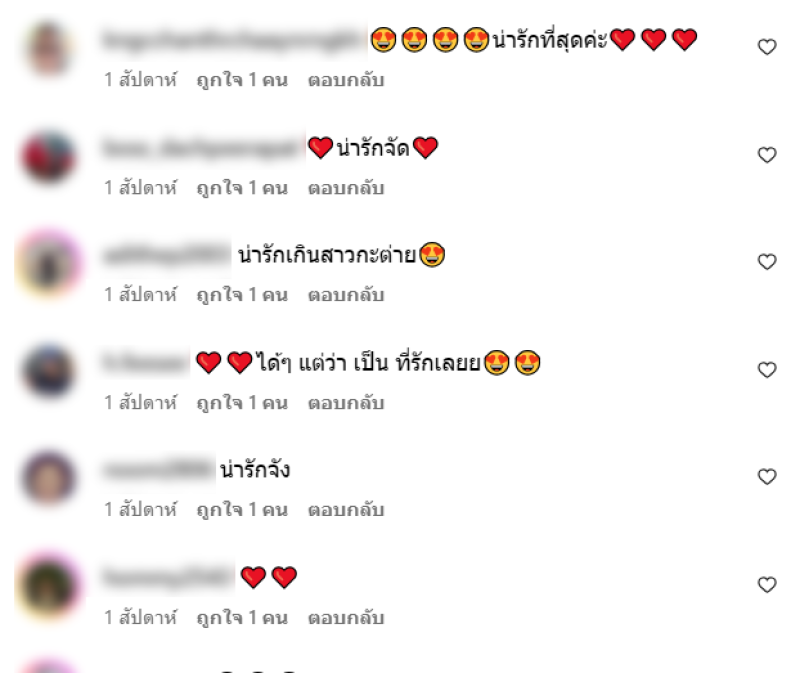
Task: Tap ตอบกลับ under "ได้ๆ แต่ว่า เป็น ที่รักเลยย"
Action: [x=345, y=403]
